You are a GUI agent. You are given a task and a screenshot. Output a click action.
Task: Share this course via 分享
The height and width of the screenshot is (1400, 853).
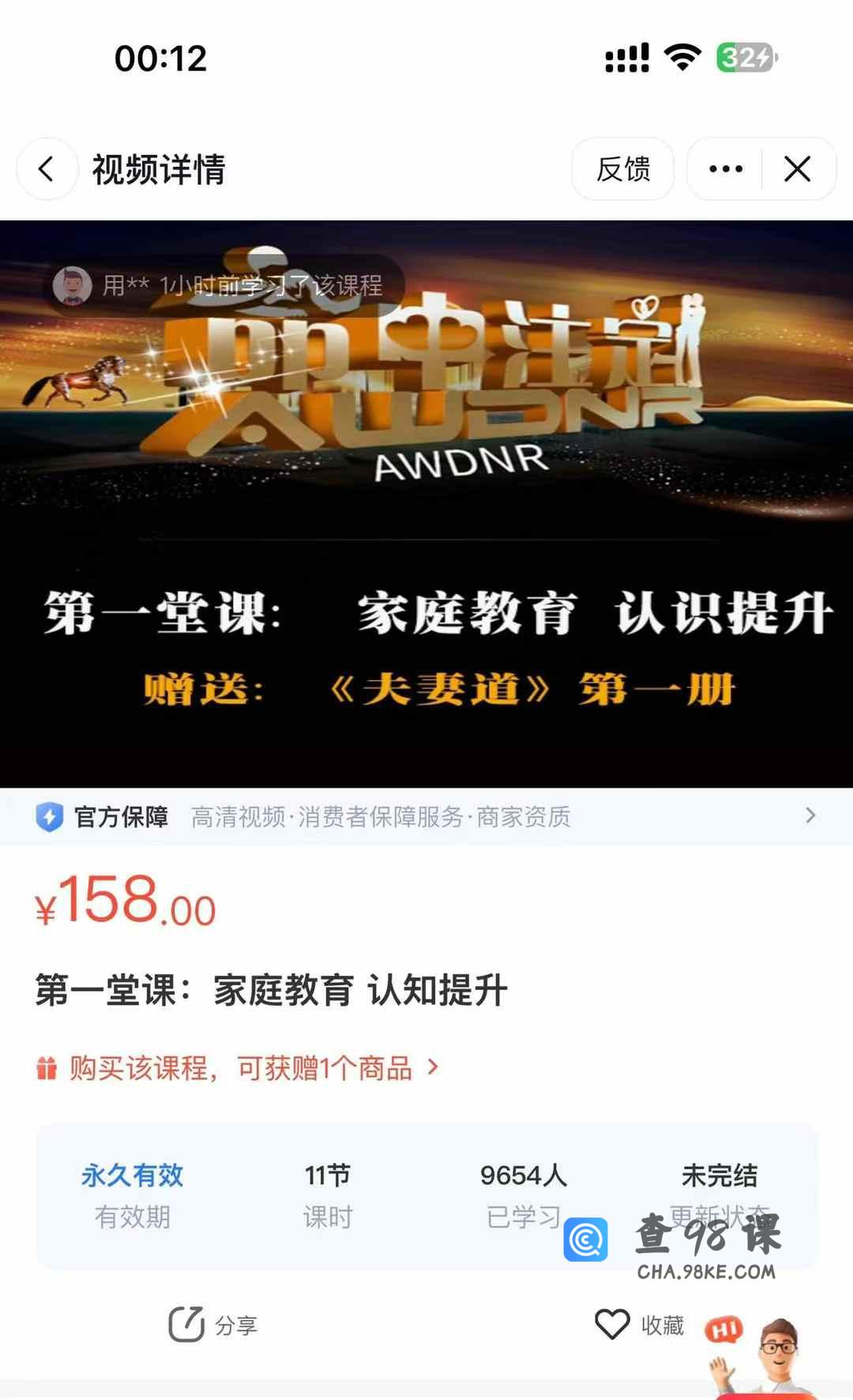(x=213, y=1325)
